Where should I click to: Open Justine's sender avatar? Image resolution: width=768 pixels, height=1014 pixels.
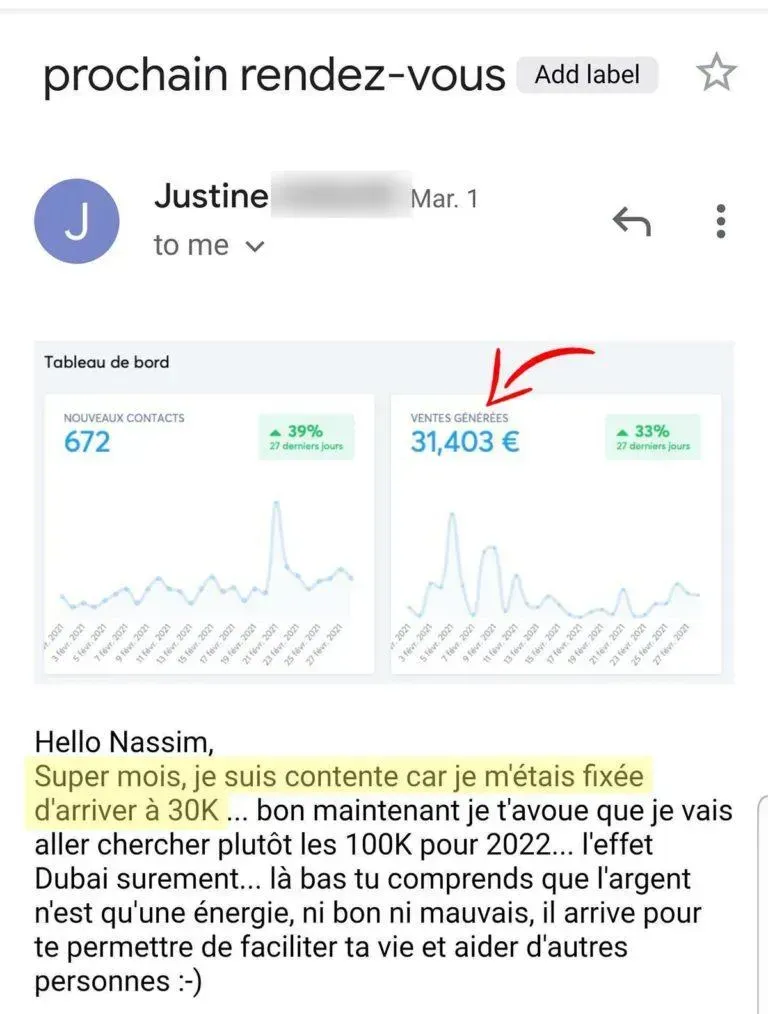point(77,221)
